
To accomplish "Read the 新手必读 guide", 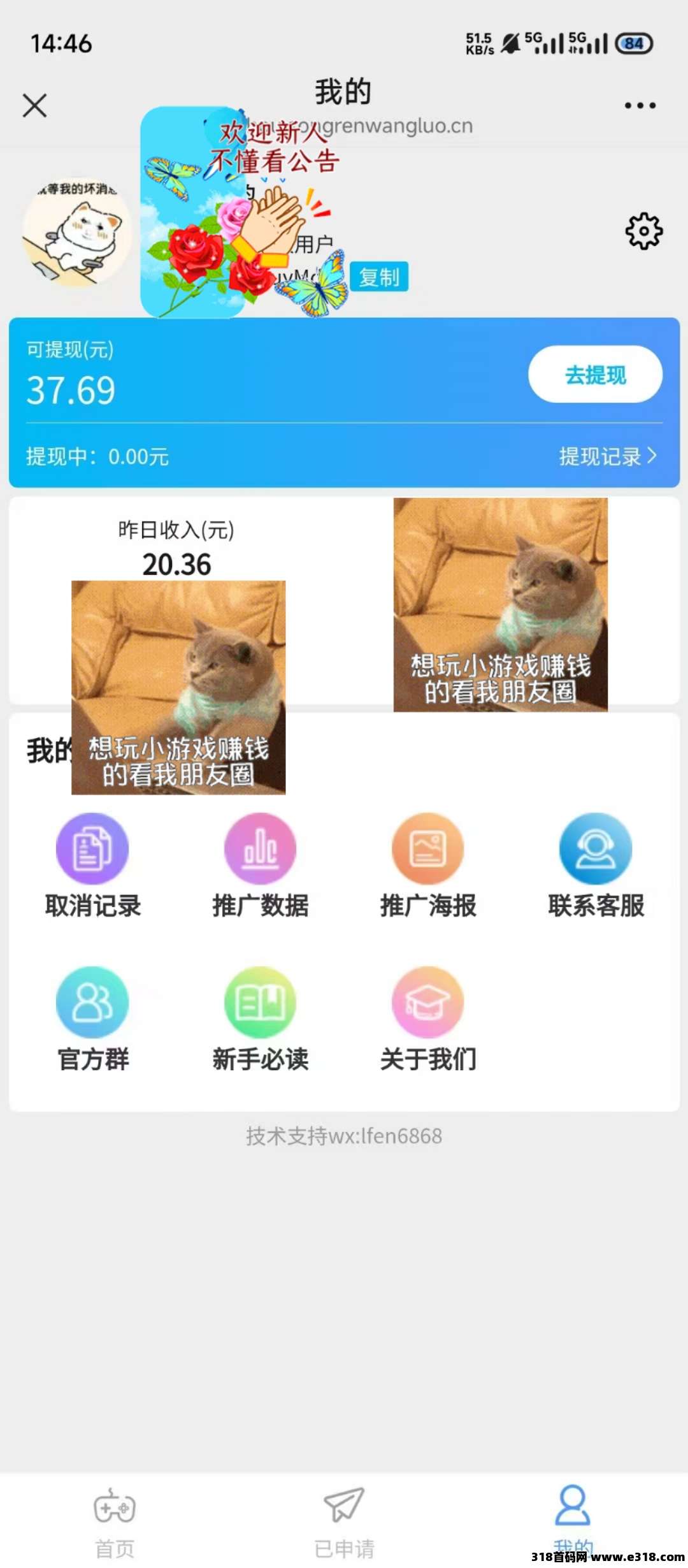I will 260,1019.
